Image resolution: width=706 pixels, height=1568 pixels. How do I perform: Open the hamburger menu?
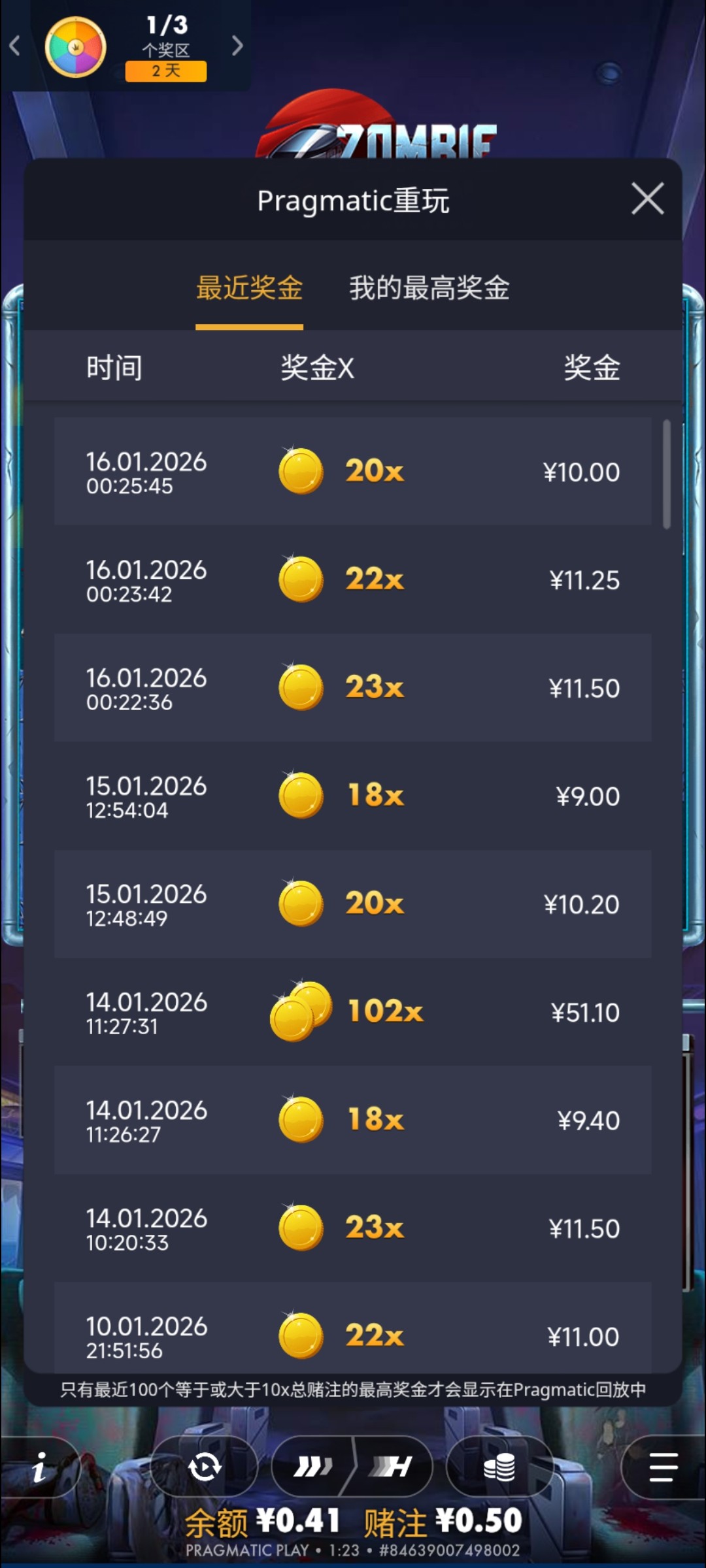click(663, 1467)
